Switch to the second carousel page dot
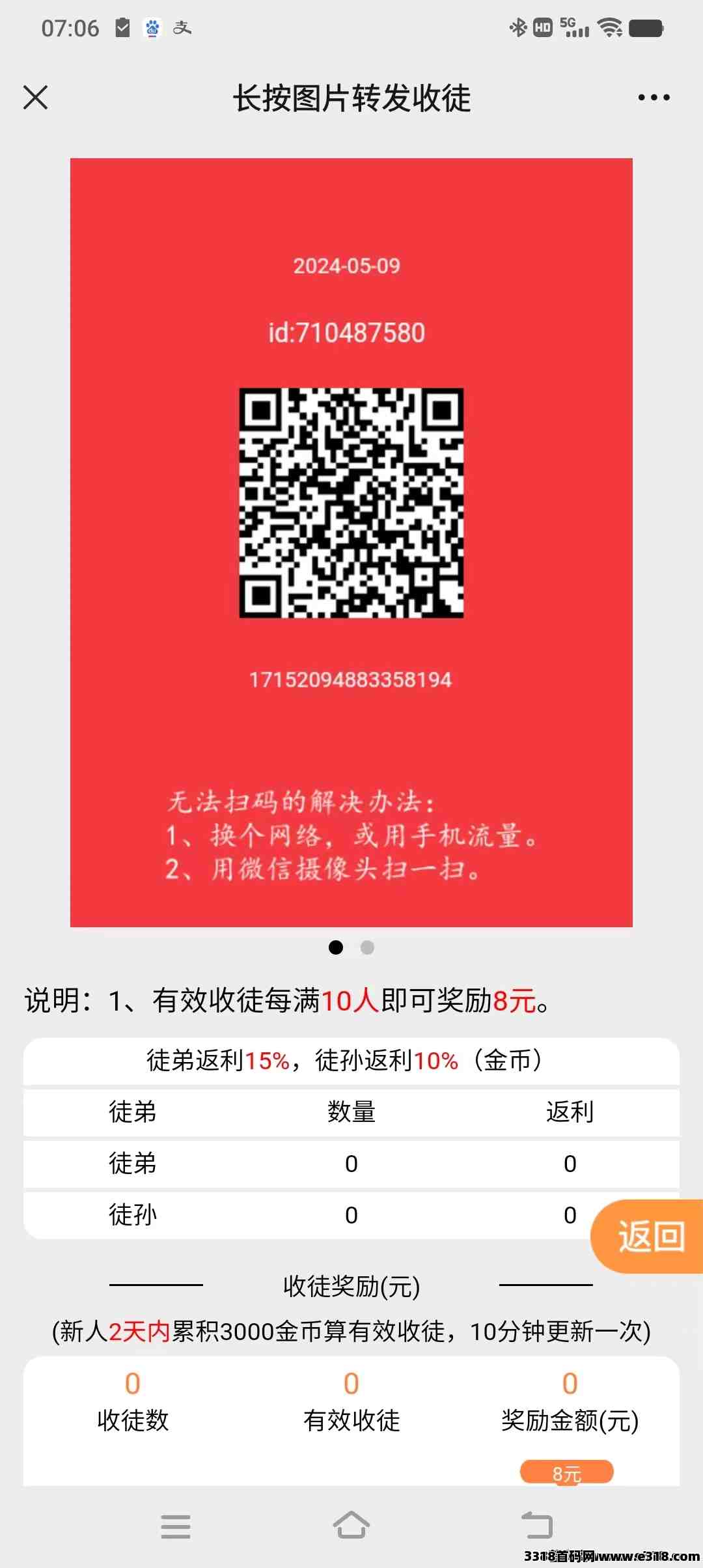Image resolution: width=703 pixels, height=1568 pixels. [x=367, y=947]
